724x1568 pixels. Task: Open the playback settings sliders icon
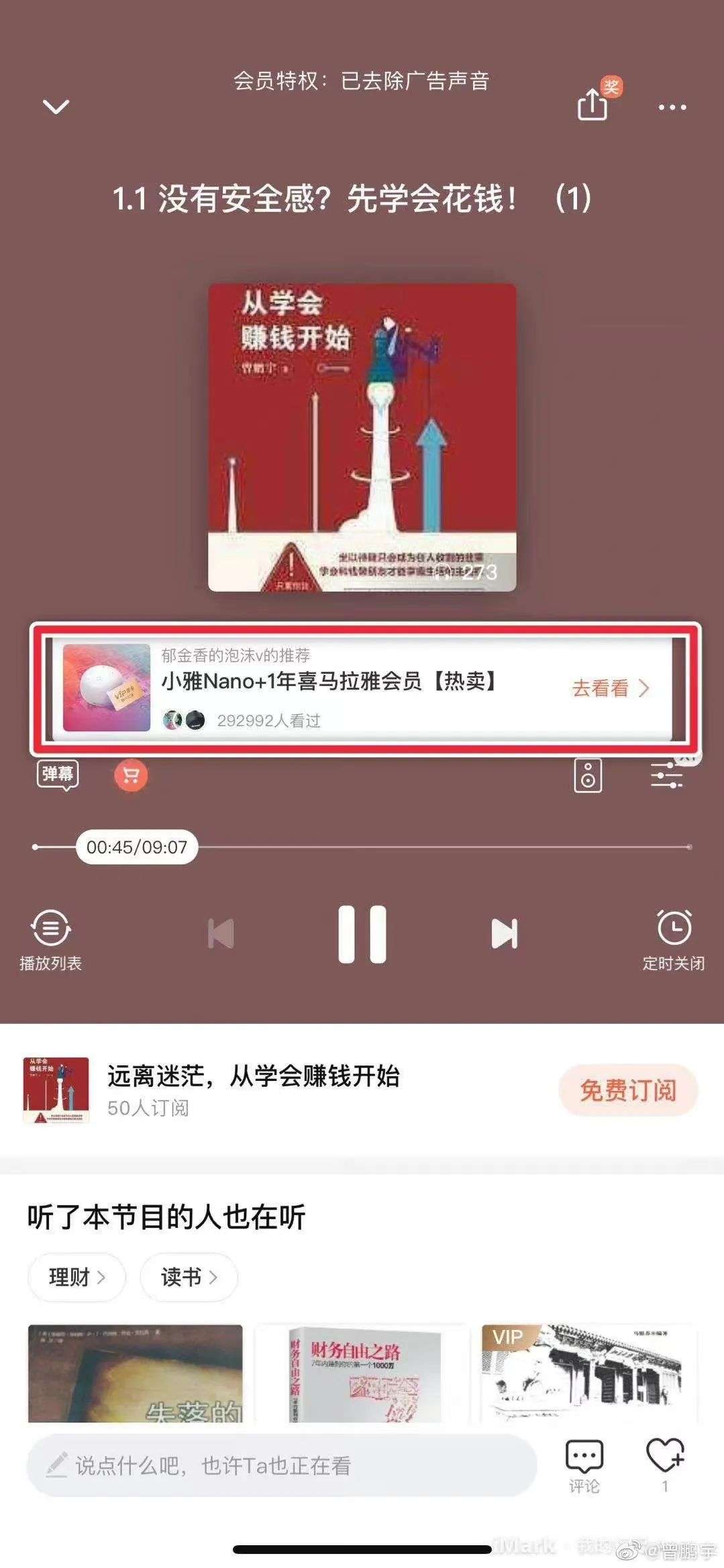pos(666,775)
